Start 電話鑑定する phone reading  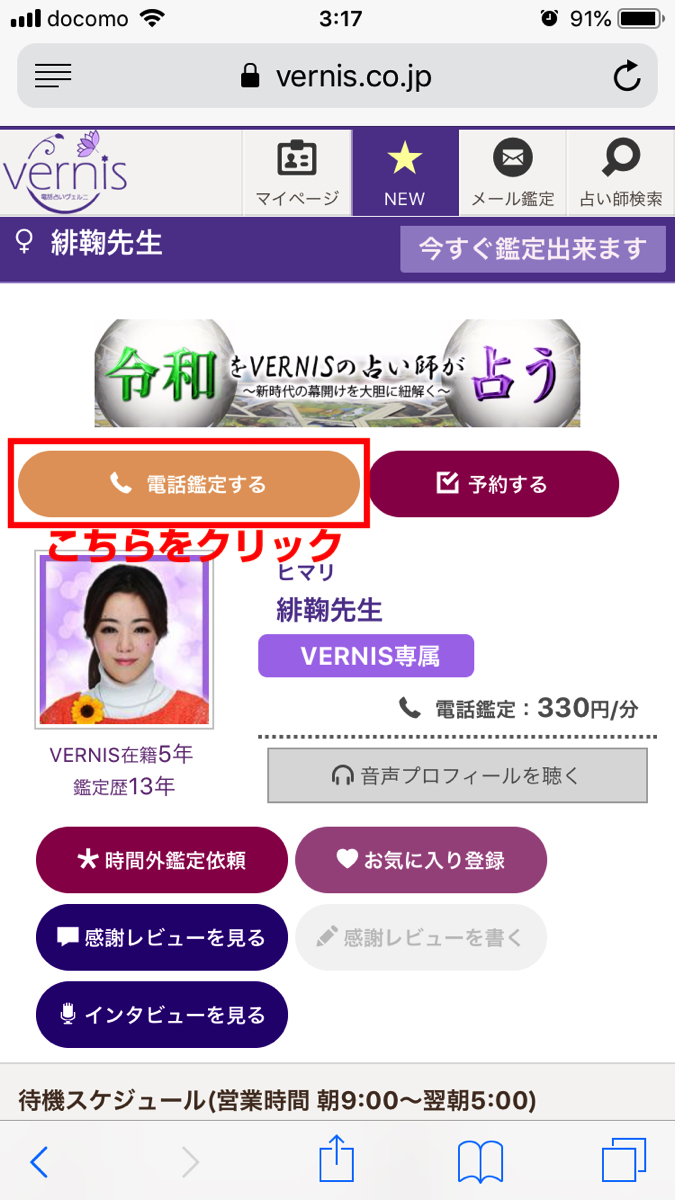pos(189,484)
